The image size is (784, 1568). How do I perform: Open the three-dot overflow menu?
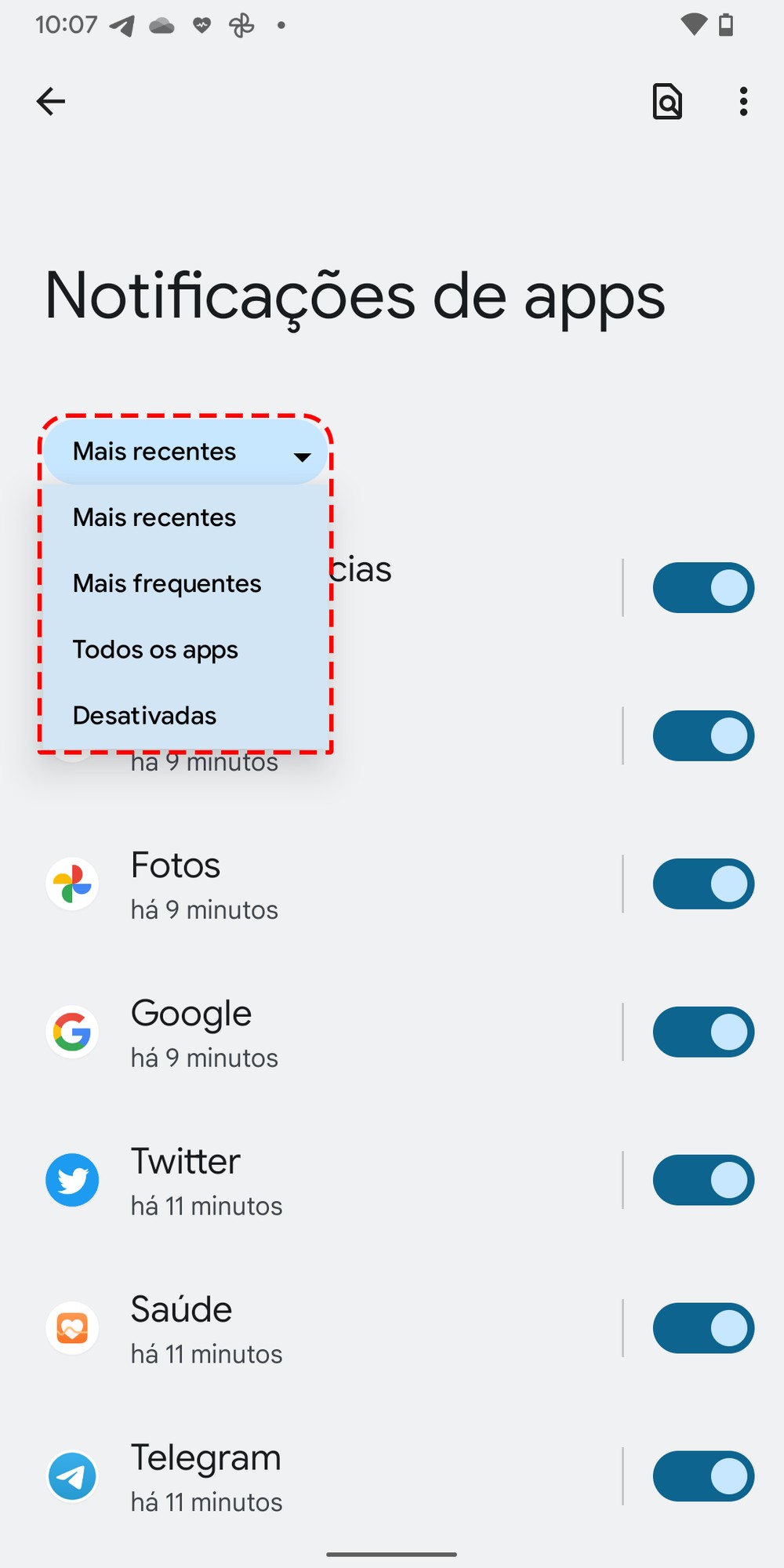[743, 101]
